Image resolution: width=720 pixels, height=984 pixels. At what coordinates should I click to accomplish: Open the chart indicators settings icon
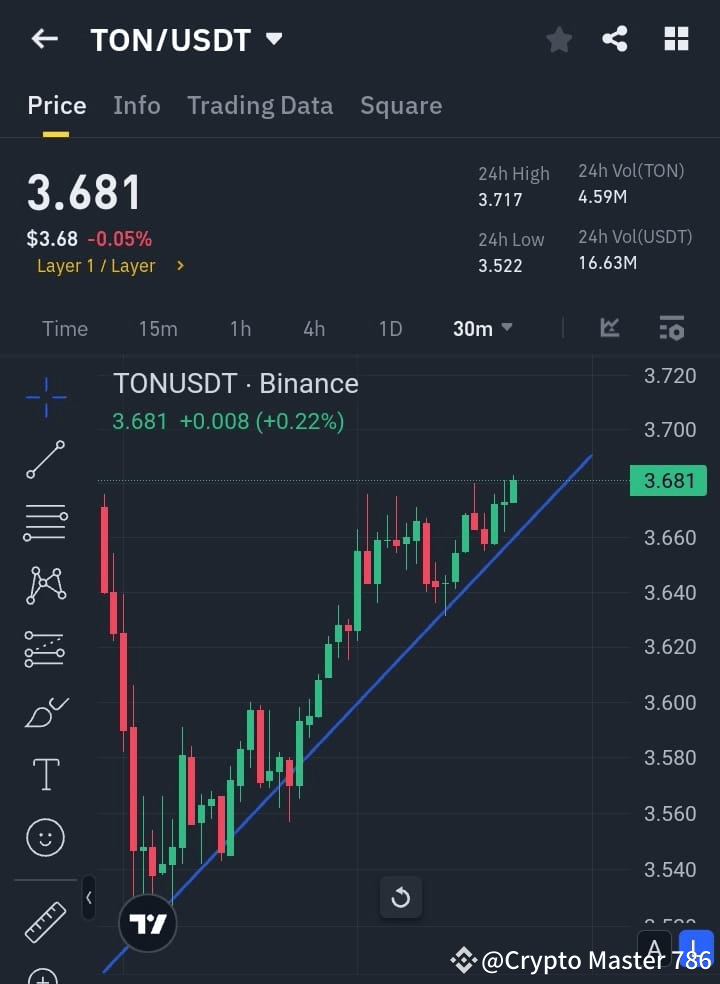671,328
